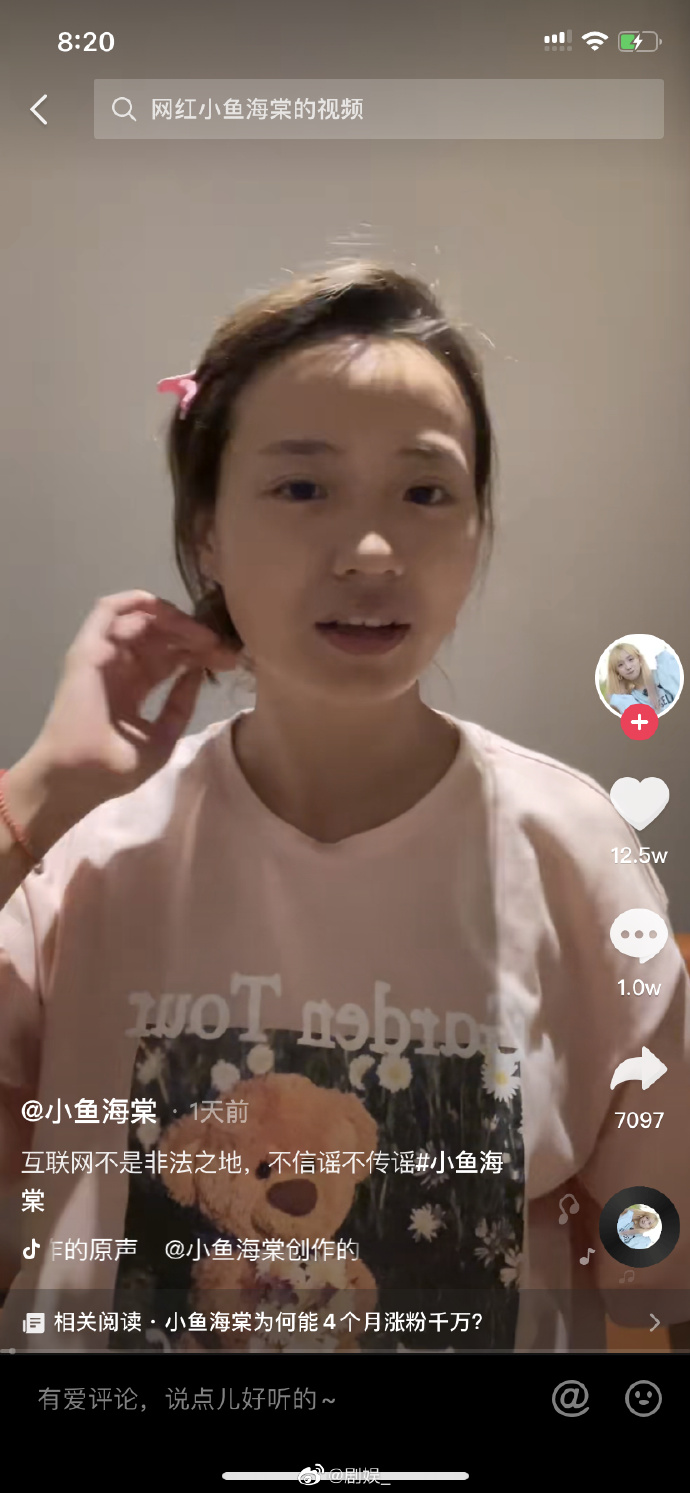The width and height of the screenshot is (690, 1493).
Task: Follow the creator with the red plus button
Action: pyautogui.click(x=639, y=722)
